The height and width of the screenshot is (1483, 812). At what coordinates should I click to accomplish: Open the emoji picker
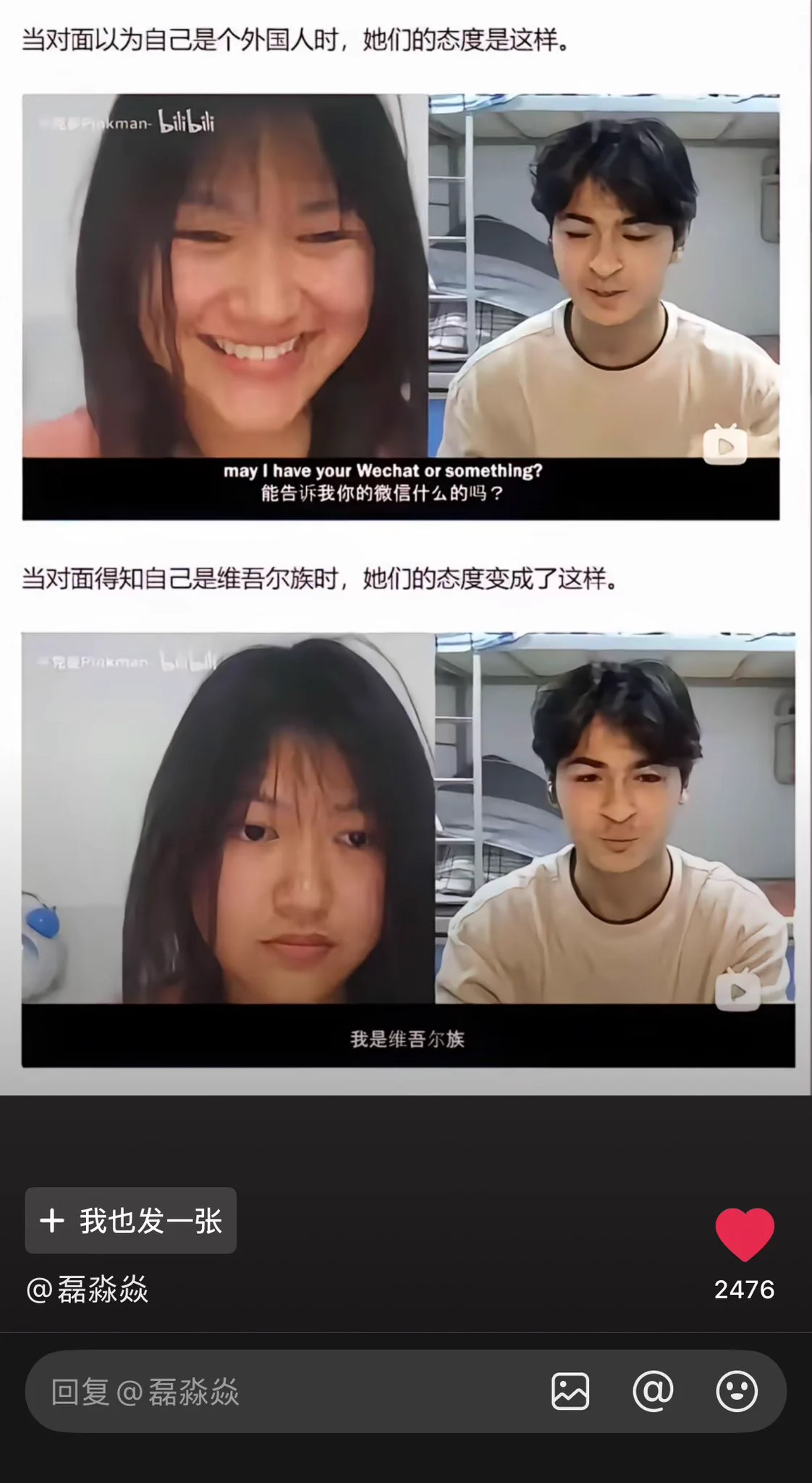click(737, 1391)
